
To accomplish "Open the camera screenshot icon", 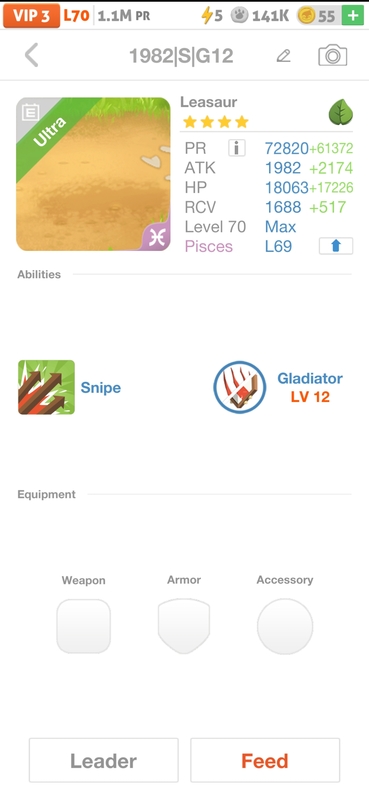I will click(333, 55).
